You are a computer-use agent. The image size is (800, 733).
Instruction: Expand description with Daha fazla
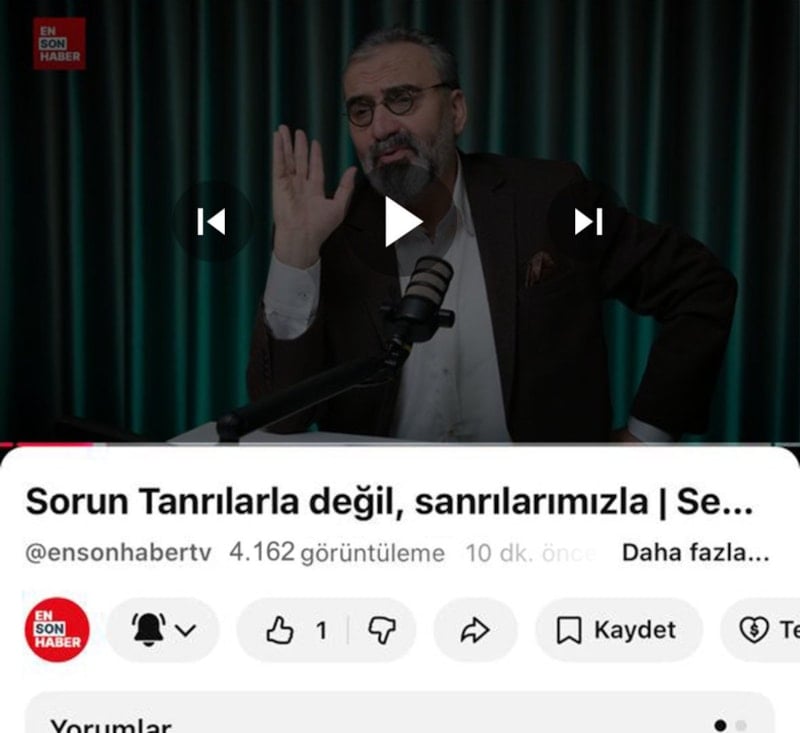click(x=695, y=553)
